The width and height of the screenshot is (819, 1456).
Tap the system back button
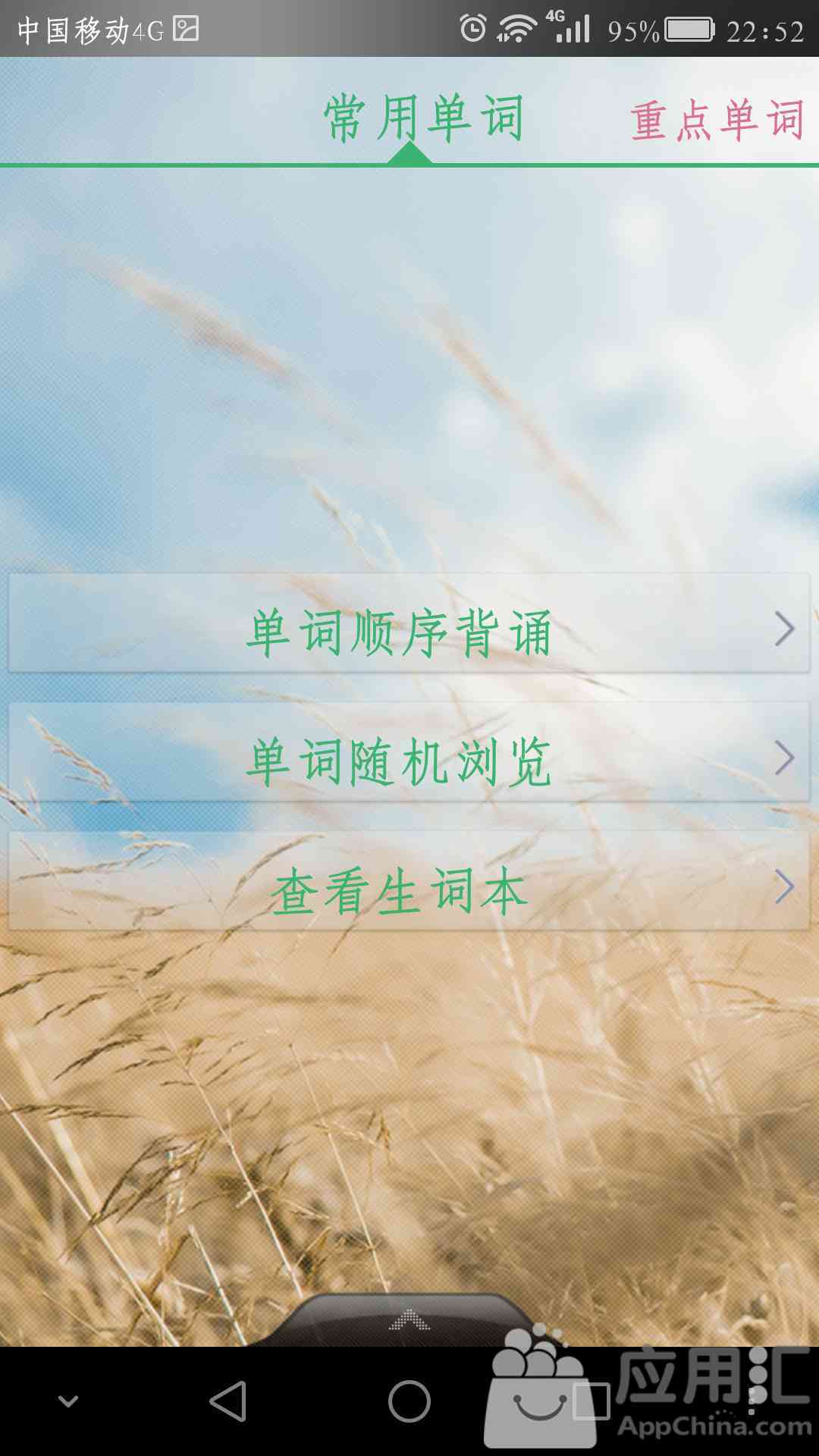[227, 1401]
